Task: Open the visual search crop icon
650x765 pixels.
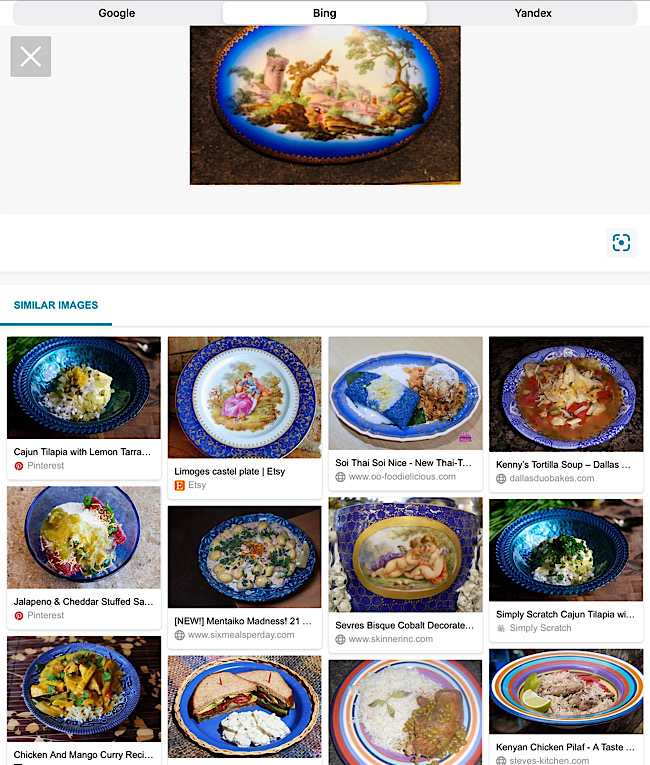Action: point(621,243)
